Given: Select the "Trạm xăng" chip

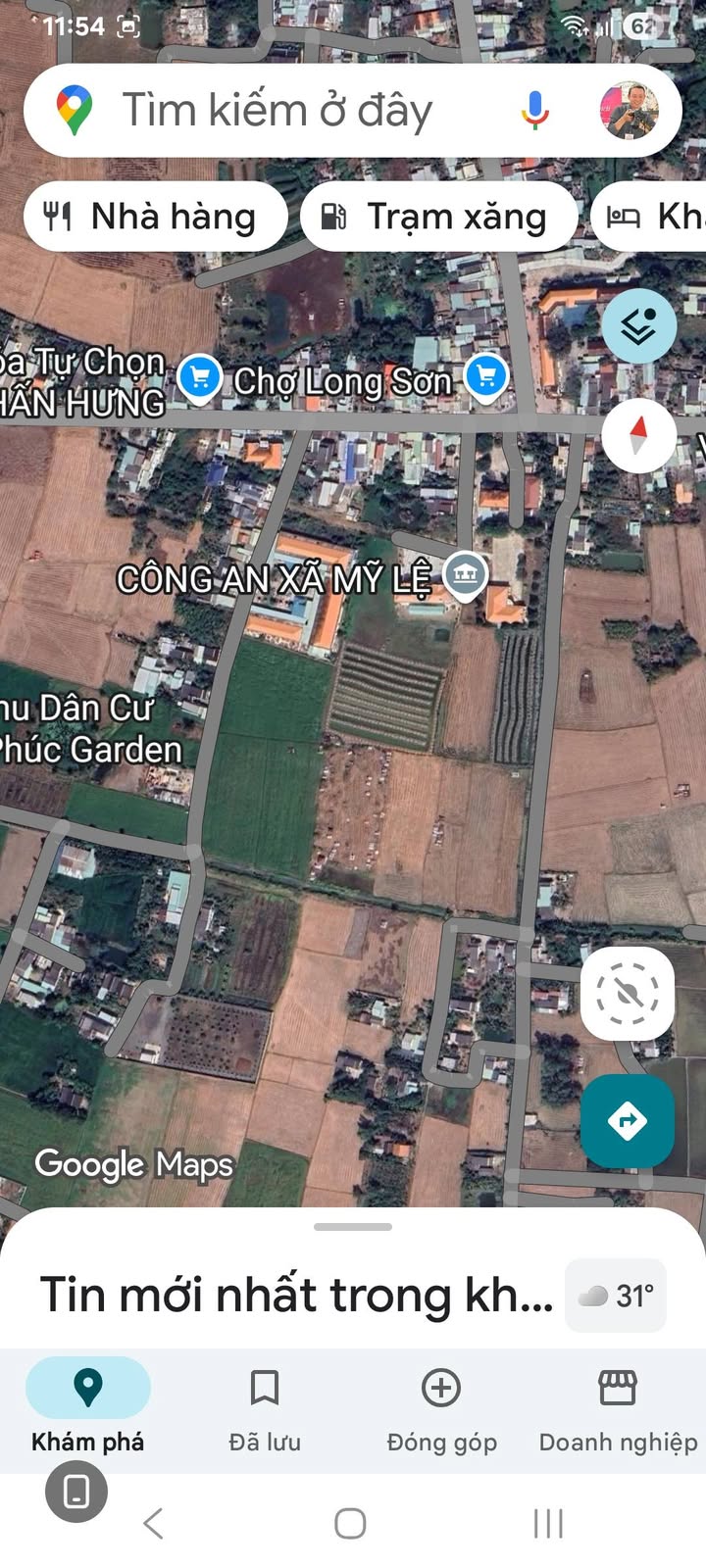Looking at the screenshot, I should click(x=437, y=217).
